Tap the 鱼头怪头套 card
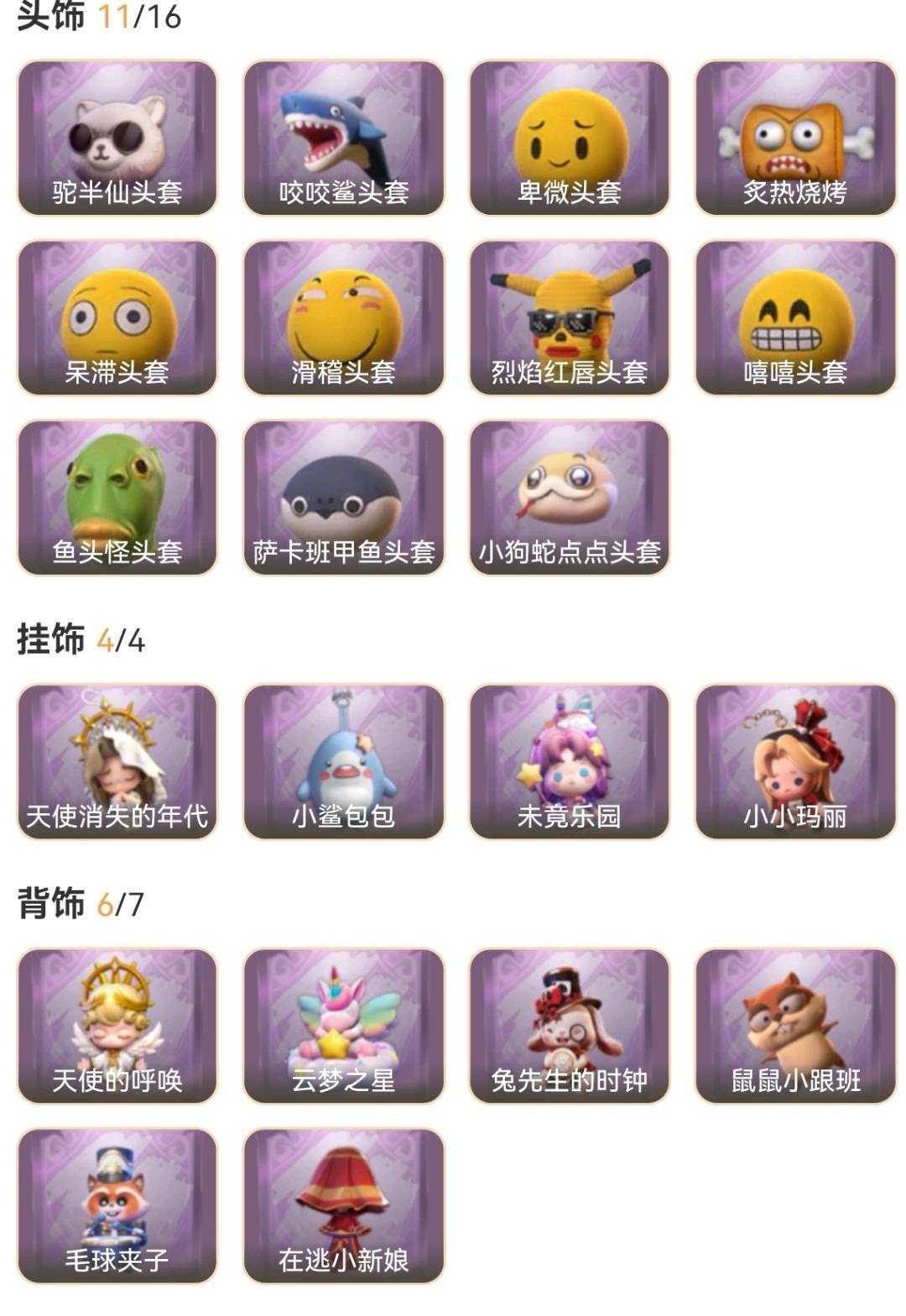 click(x=117, y=498)
